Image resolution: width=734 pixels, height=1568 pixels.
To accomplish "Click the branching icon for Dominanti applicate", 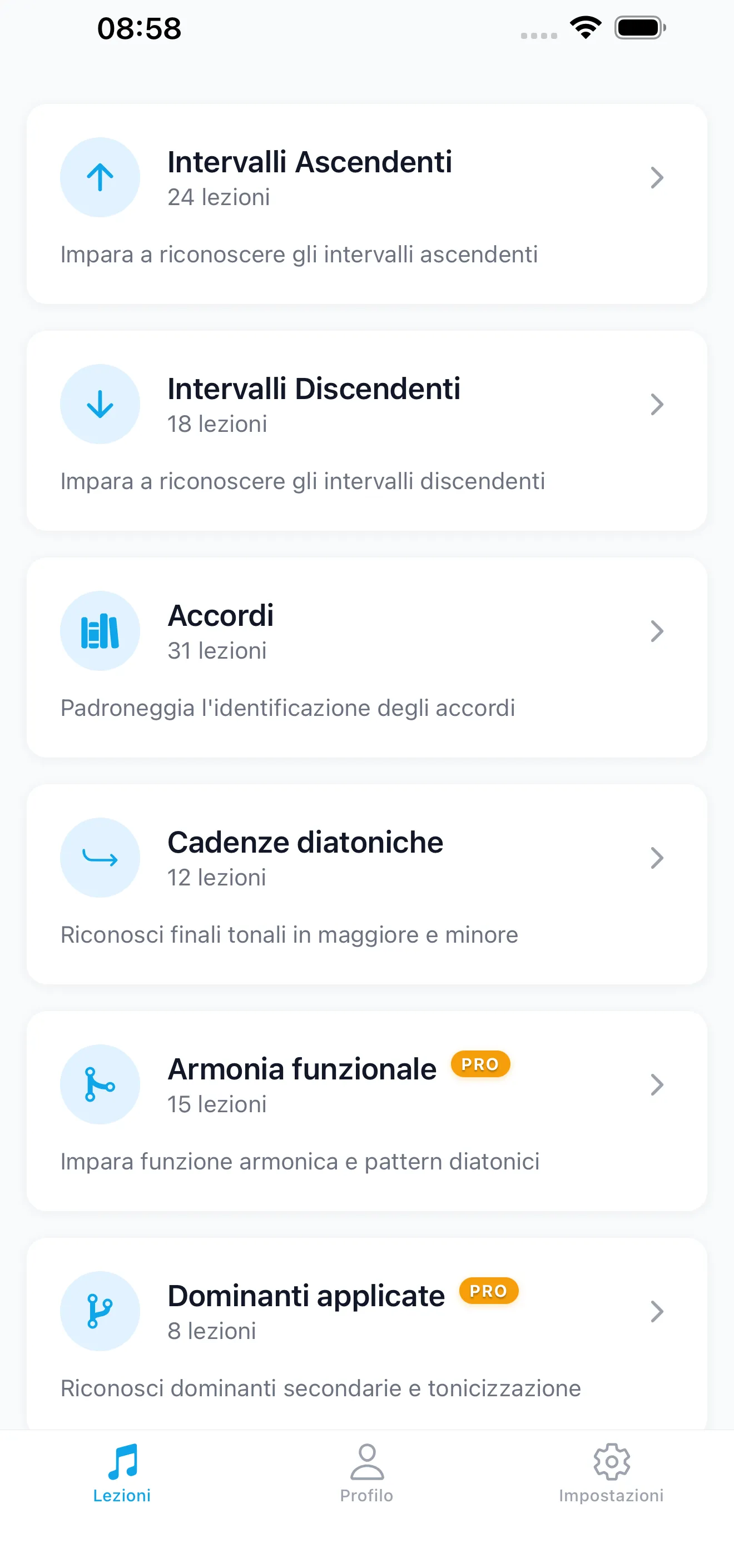I will (x=100, y=1312).
